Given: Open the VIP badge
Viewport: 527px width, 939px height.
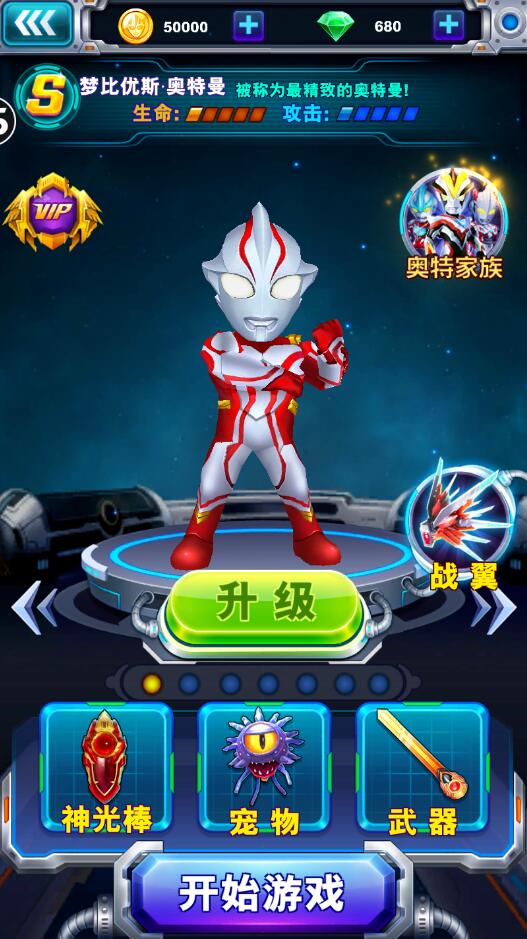Looking at the screenshot, I should tap(53, 212).
